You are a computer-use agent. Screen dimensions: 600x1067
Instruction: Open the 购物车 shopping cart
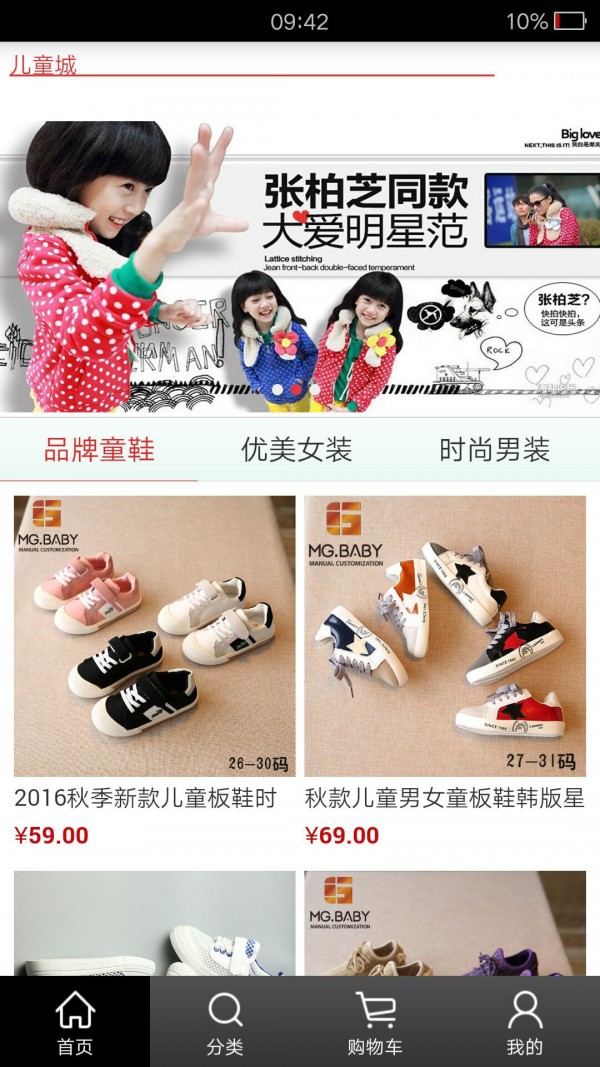[x=375, y=1022]
